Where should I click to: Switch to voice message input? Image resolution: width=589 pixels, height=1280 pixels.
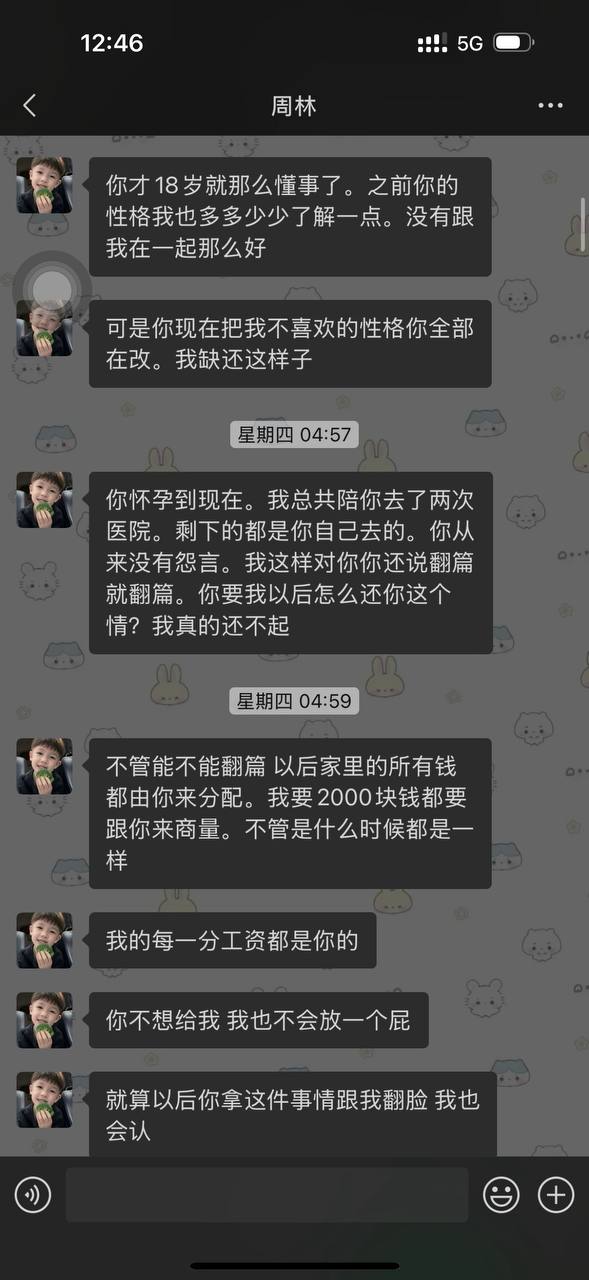tap(33, 1194)
